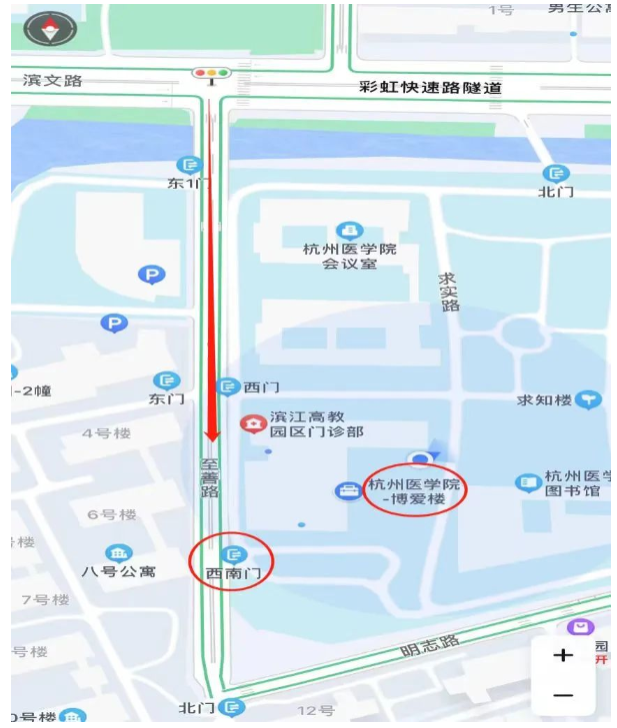Select the 西南门 gate marker
The height and width of the screenshot is (728, 617).
coord(234,554)
